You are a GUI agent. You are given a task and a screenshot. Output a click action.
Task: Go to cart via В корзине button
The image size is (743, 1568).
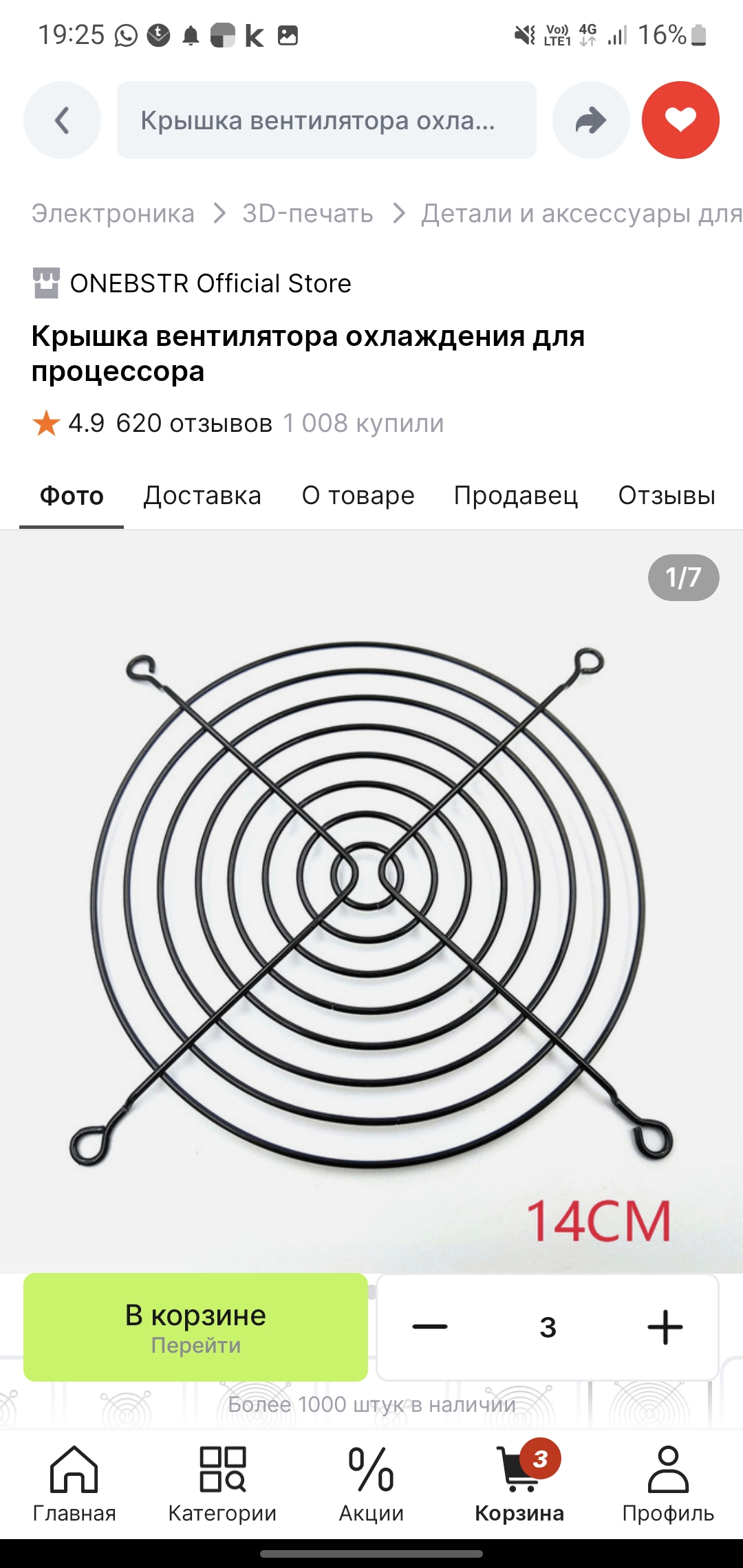pyautogui.click(x=195, y=1327)
